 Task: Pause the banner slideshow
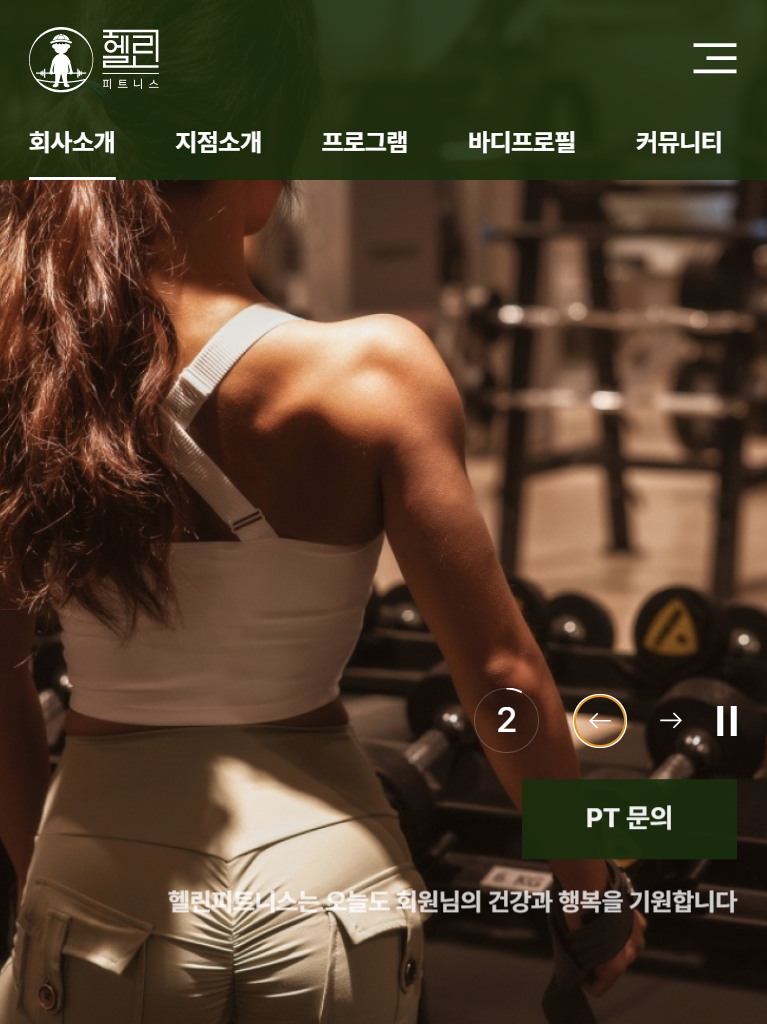727,721
